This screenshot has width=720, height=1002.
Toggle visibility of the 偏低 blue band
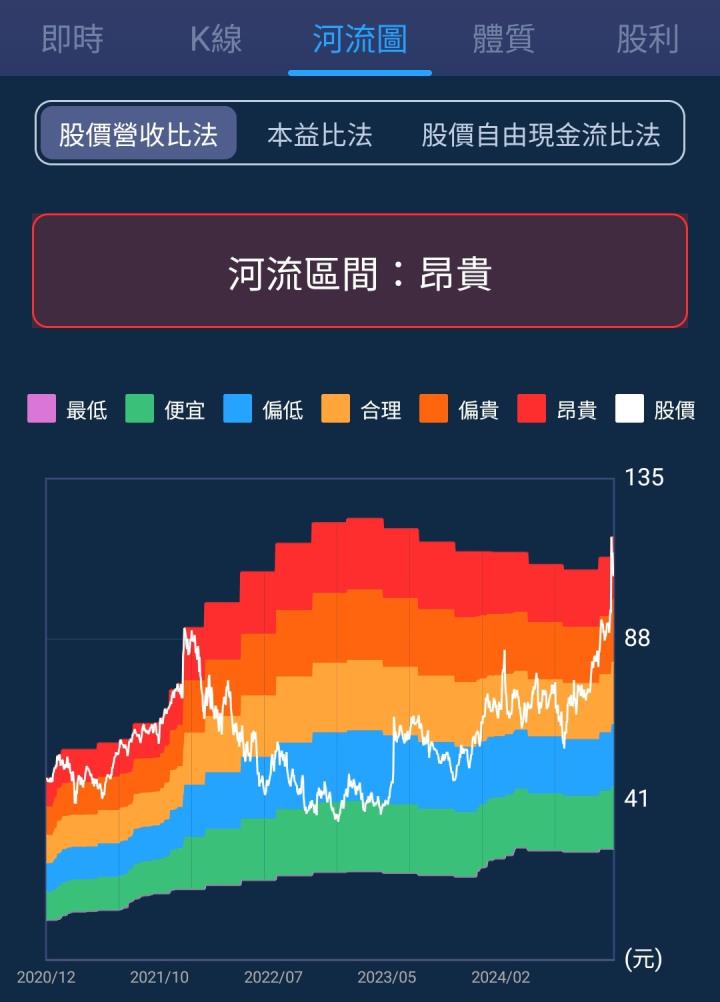click(x=236, y=410)
